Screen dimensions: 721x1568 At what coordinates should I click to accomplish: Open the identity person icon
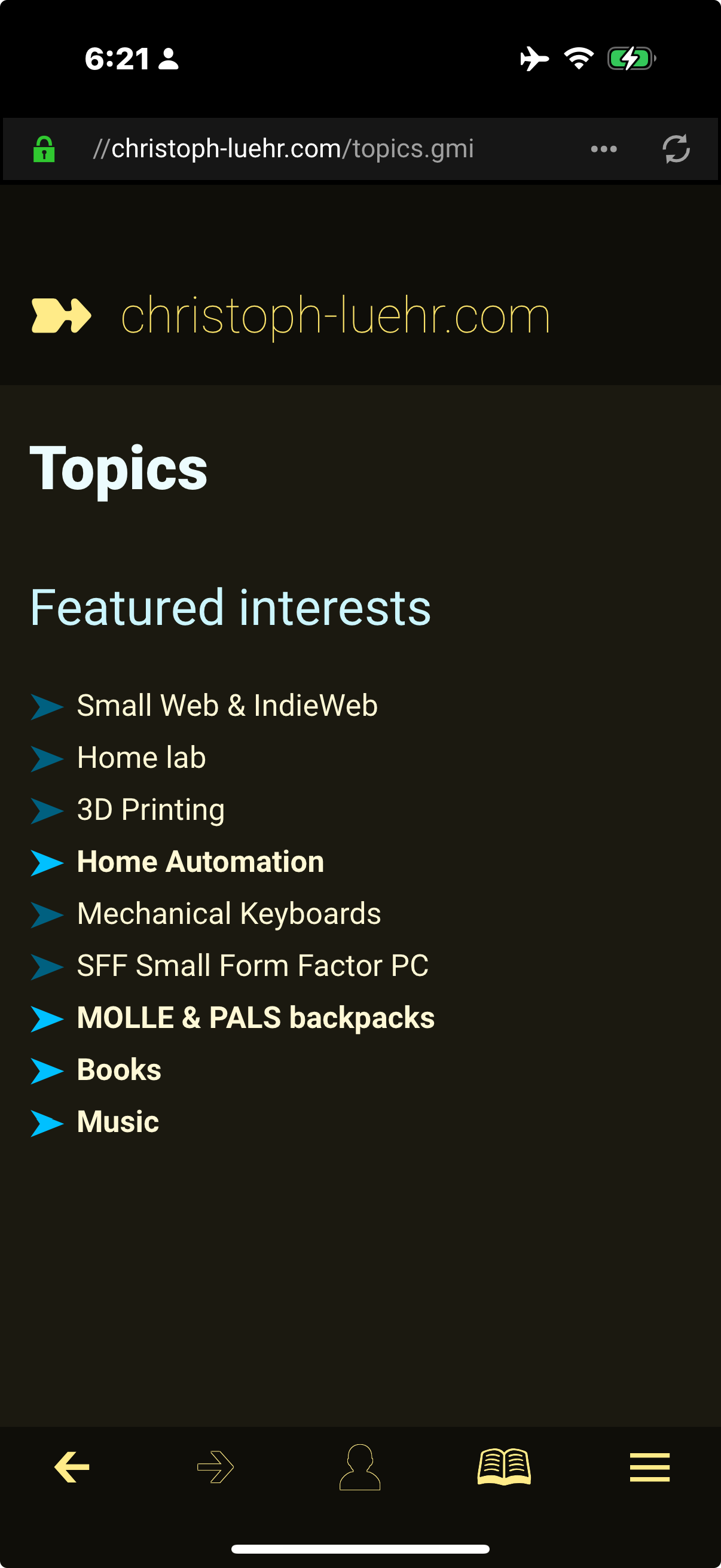[359, 1467]
